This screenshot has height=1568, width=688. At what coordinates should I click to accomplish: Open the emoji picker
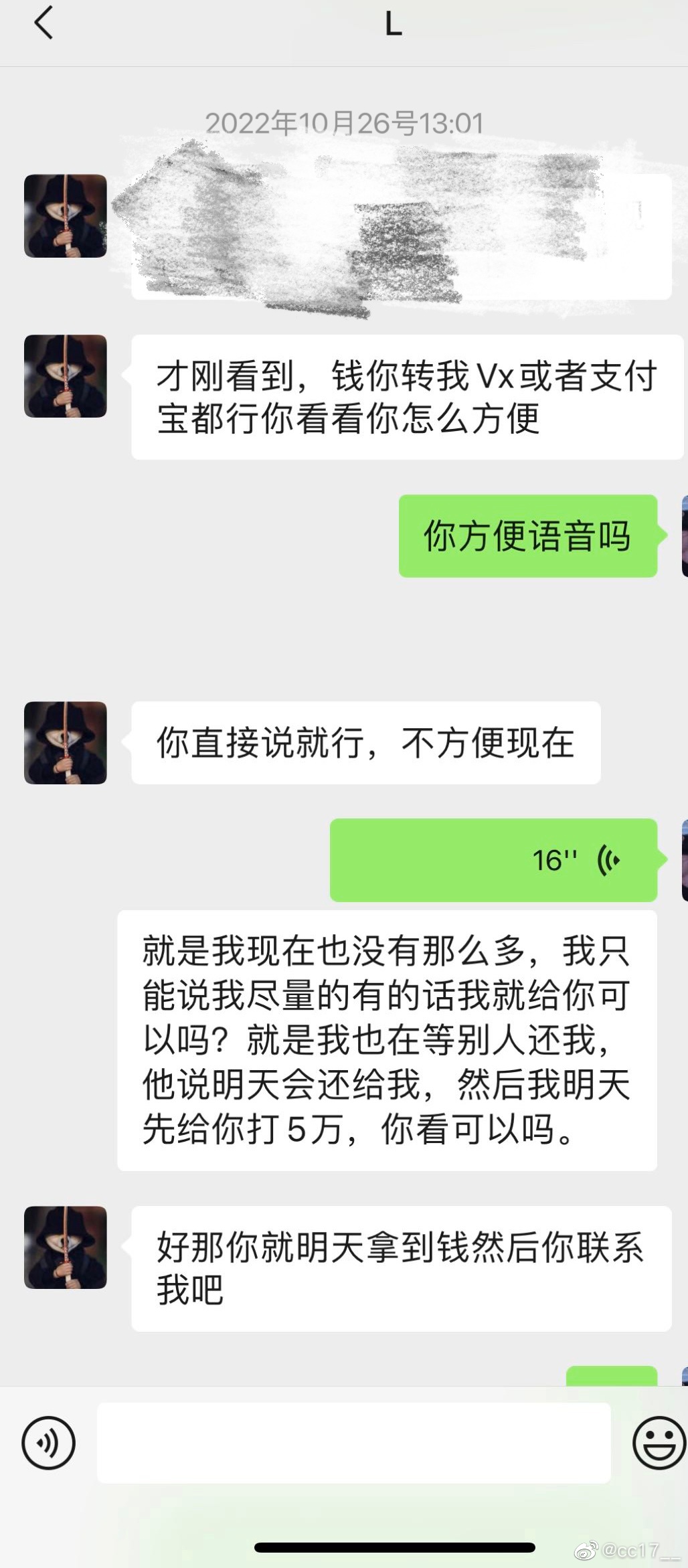pos(659,1443)
